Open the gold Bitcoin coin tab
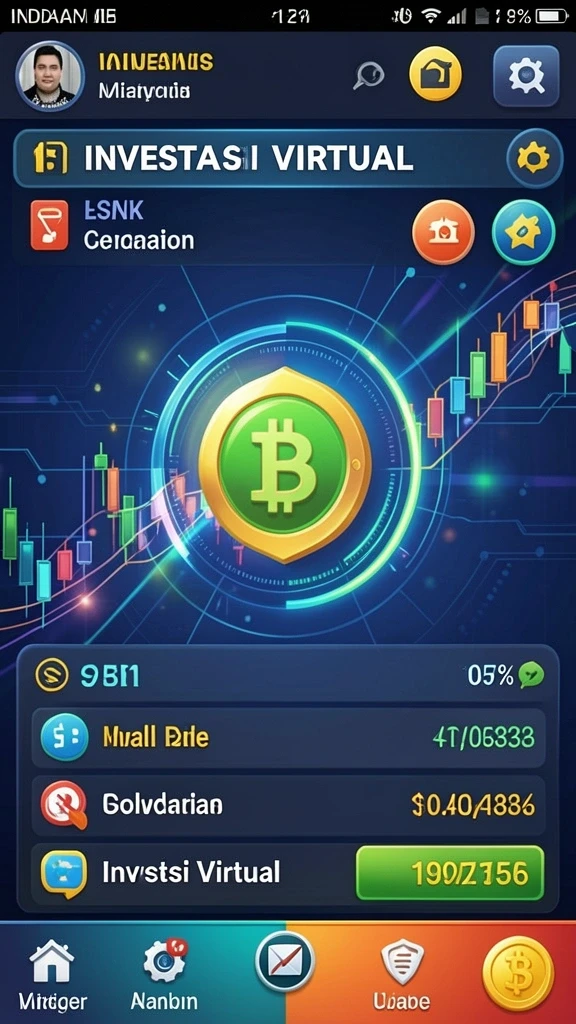This screenshot has width=576, height=1024. (518, 973)
